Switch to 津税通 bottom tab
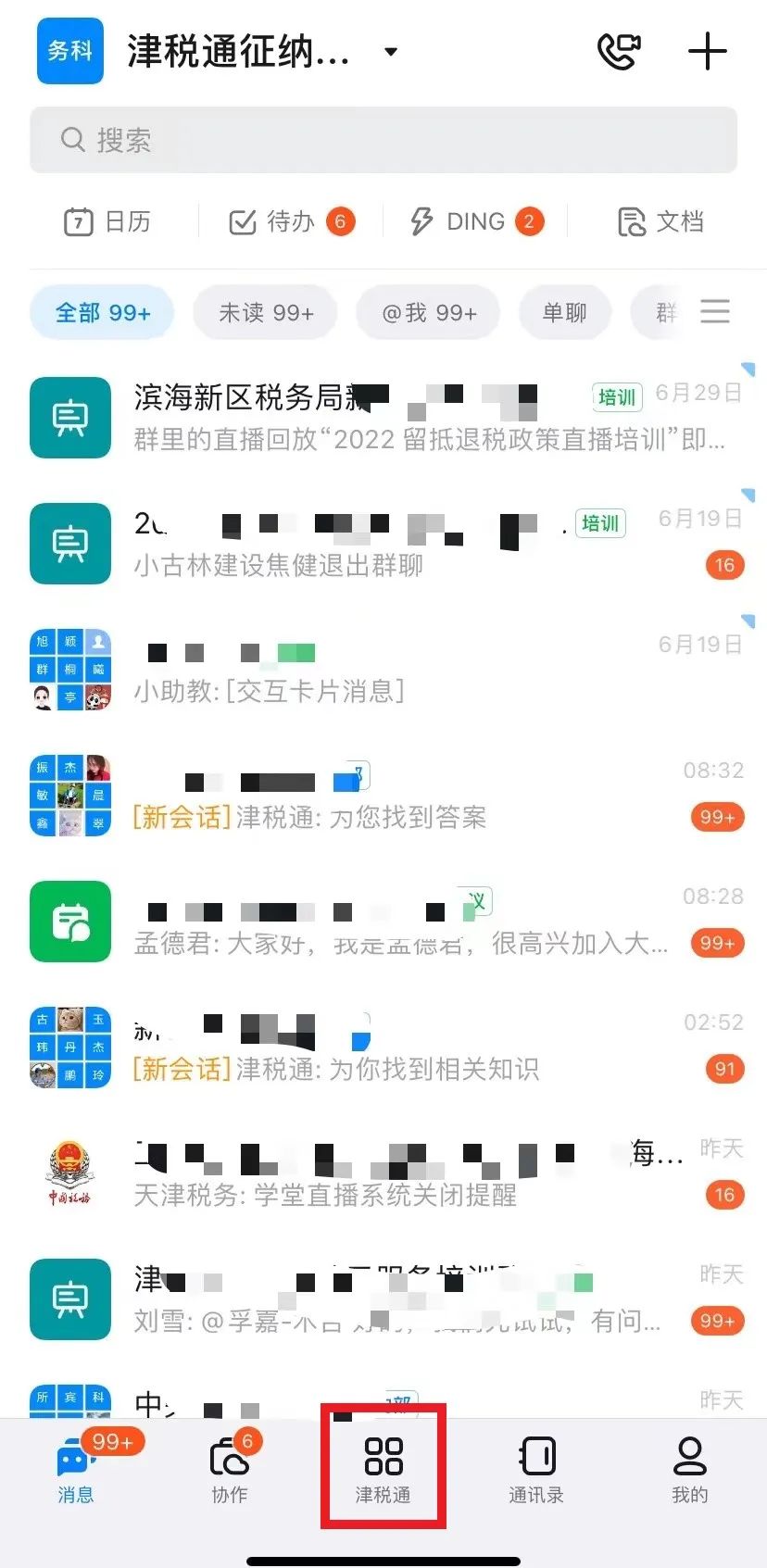The height and width of the screenshot is (1568, 767). click(383, 1468)
